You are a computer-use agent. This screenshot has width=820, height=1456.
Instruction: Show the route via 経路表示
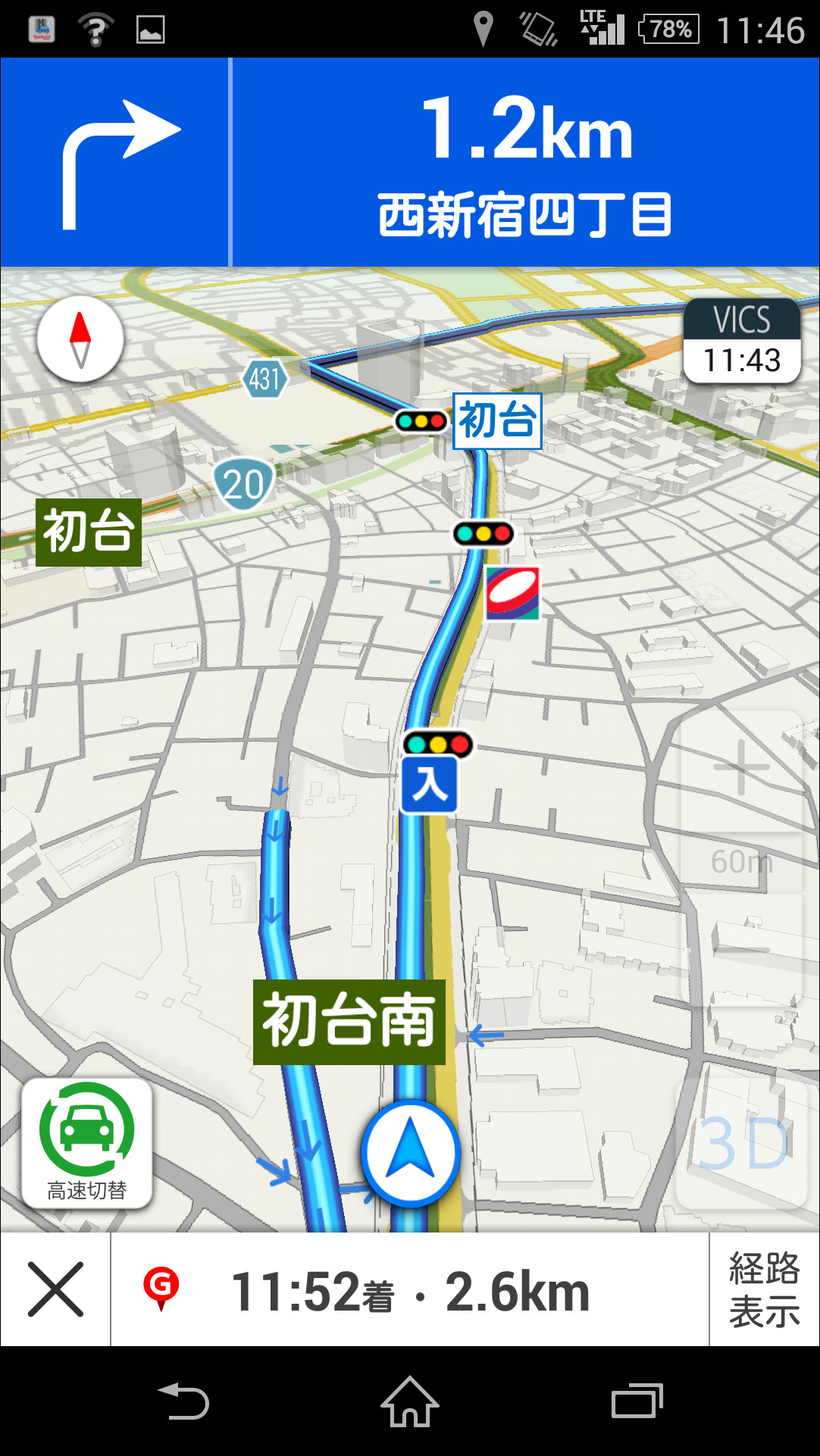(764, 1289)
